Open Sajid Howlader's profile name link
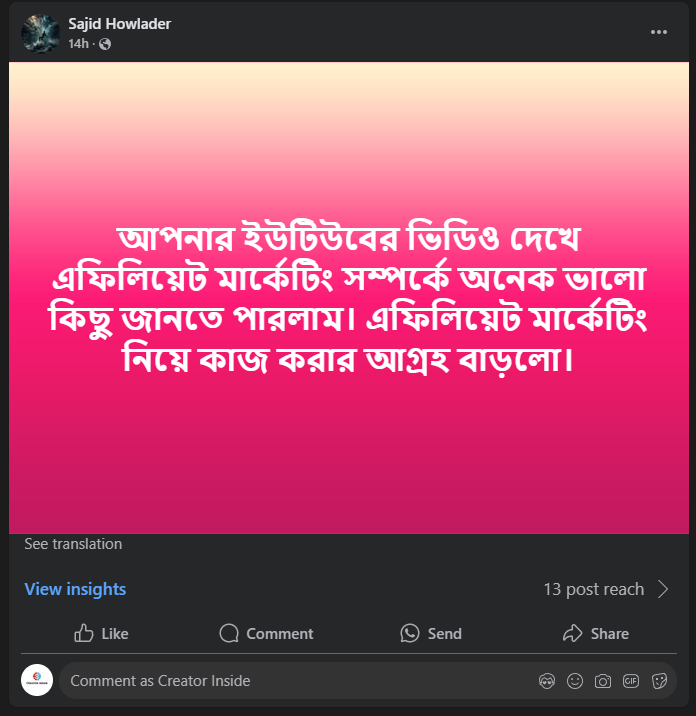Image resolution: width=696 pixels, height=716 pixels. click(x=119, y=24)
